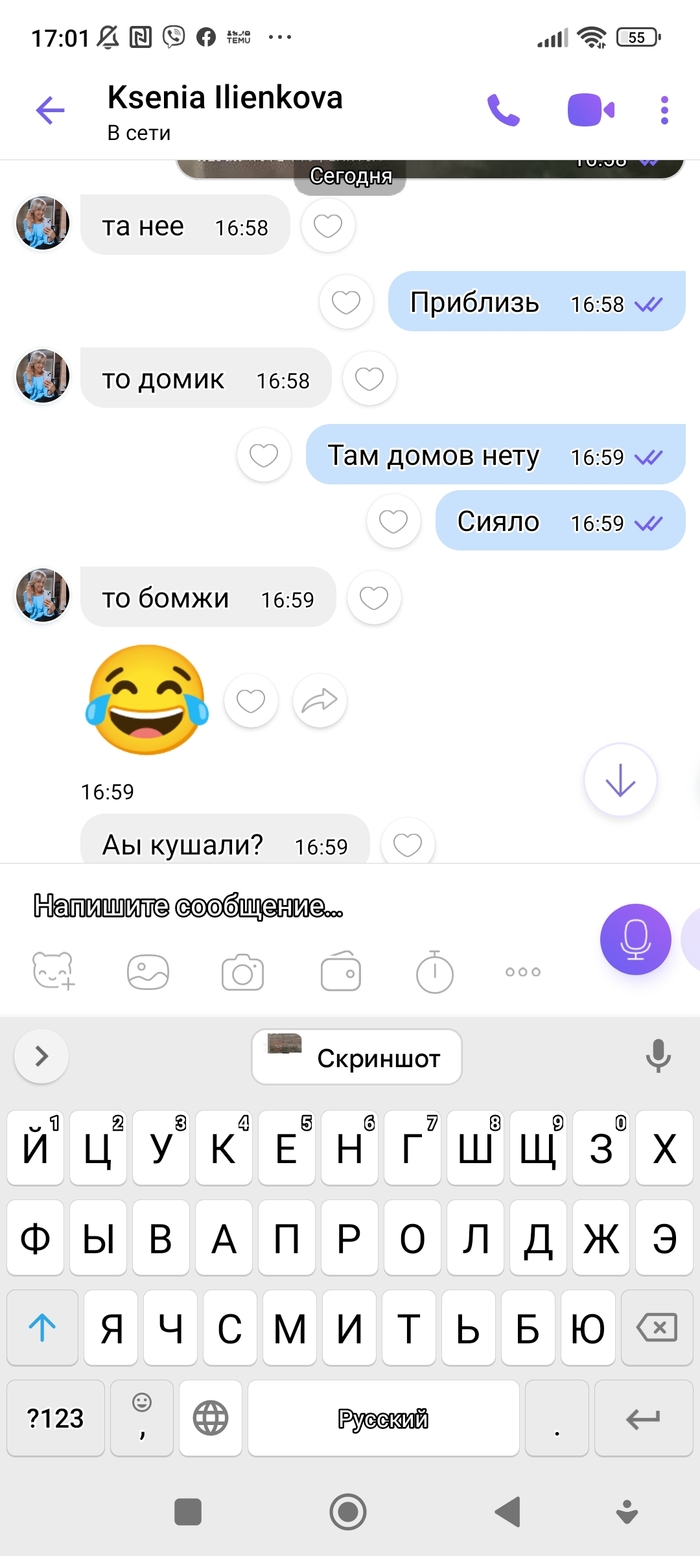700x1556 pixels.
Task: Jump to the latest message with down arrow
Action: [x=620, y=780]
